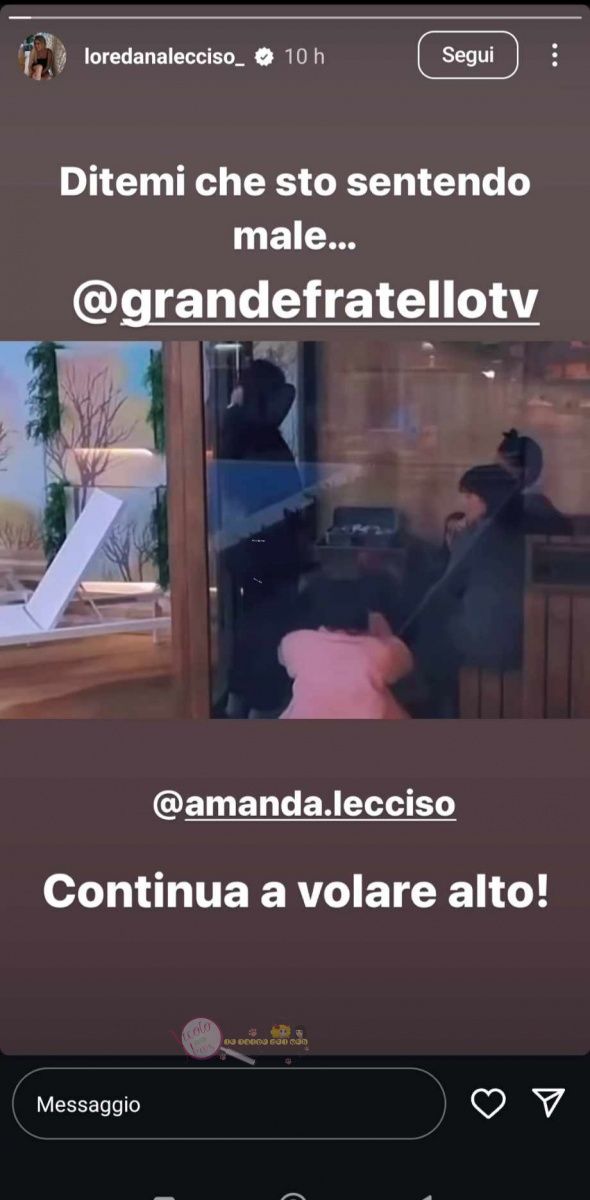Open the three-dot overflow menu
The width and height of the screenshot is (590, 1200).
click(554, 55)
